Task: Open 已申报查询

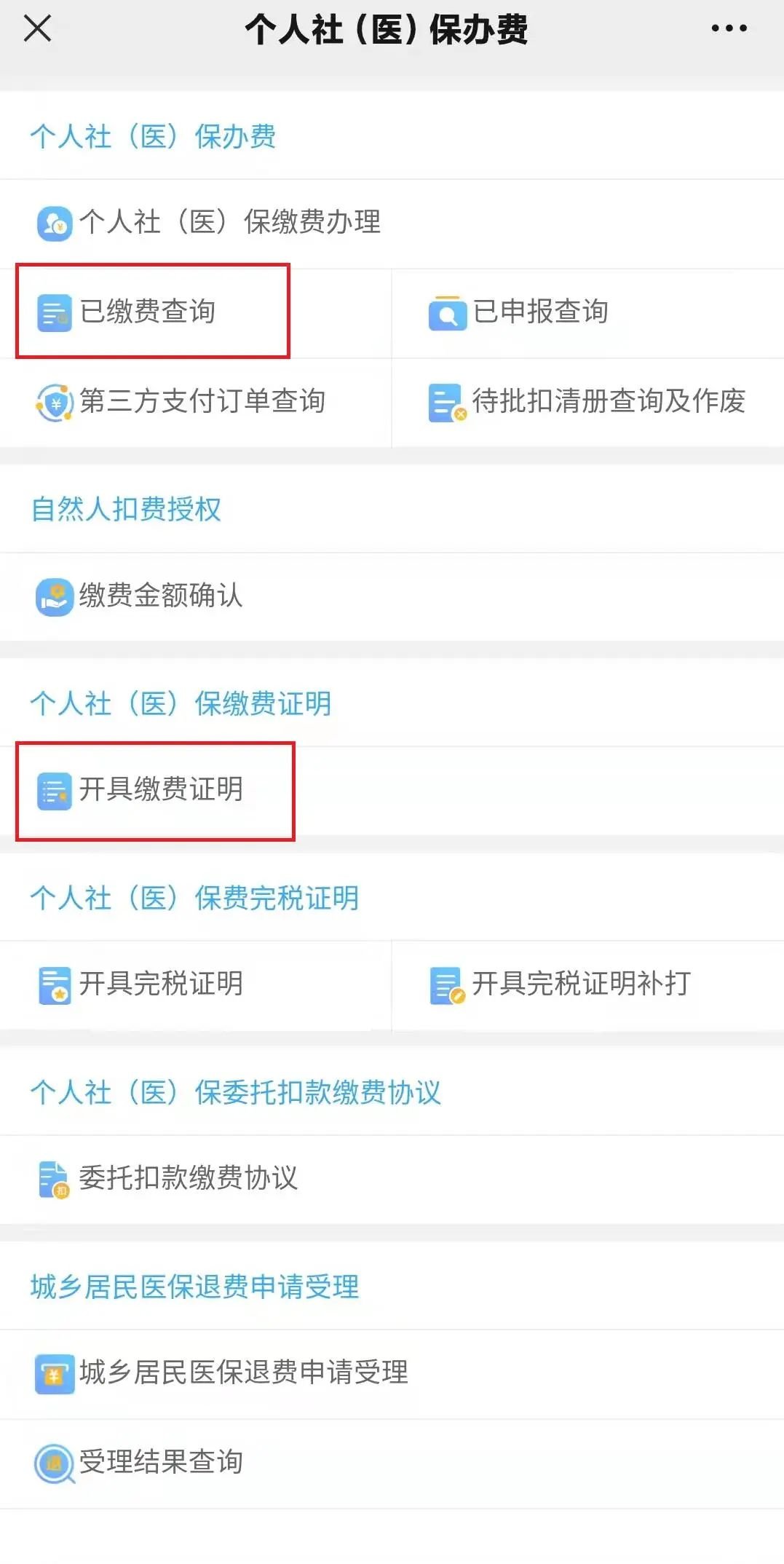Action: pyautogui.click(x=540, y=312)
